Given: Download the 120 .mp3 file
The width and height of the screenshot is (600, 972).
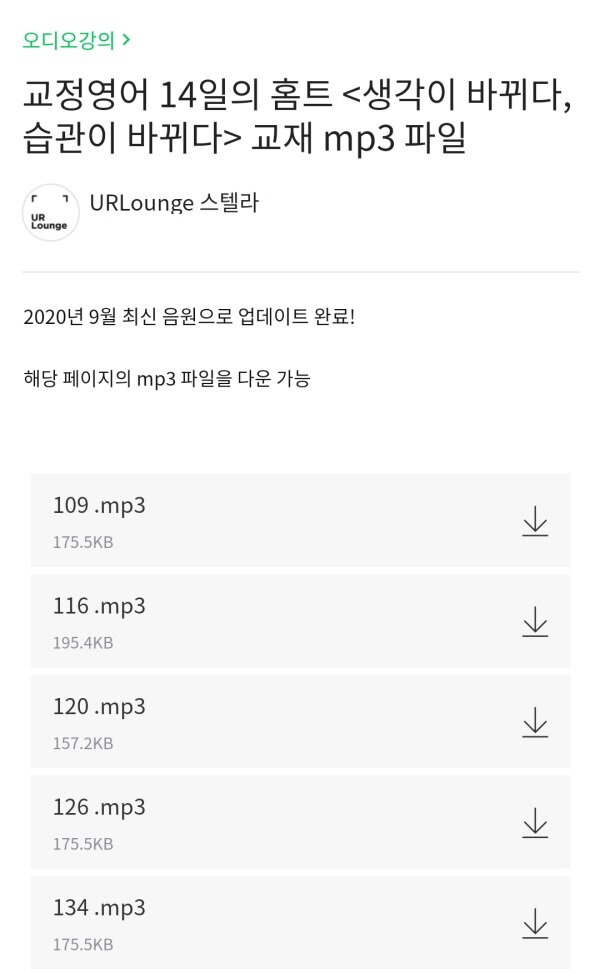Looking at the screenshot, I should point(535,722).
